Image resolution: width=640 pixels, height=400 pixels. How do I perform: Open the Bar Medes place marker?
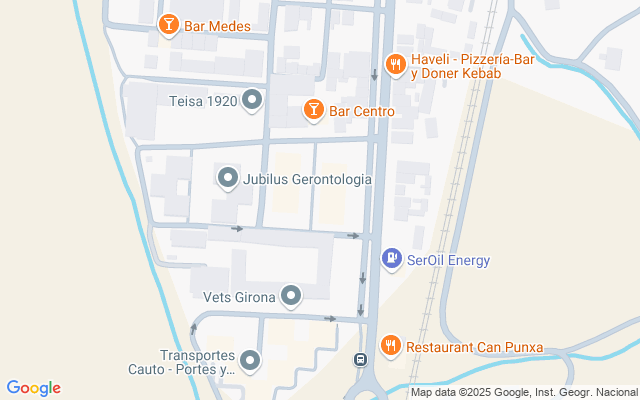tap(169, 25)
